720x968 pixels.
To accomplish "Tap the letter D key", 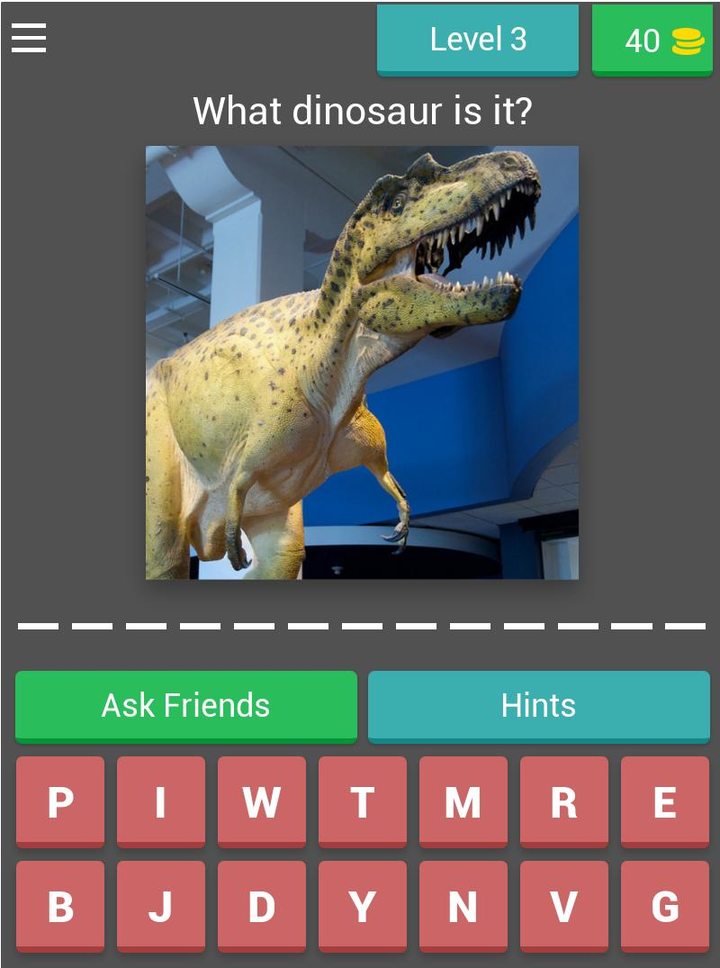I will click(261, 903).
